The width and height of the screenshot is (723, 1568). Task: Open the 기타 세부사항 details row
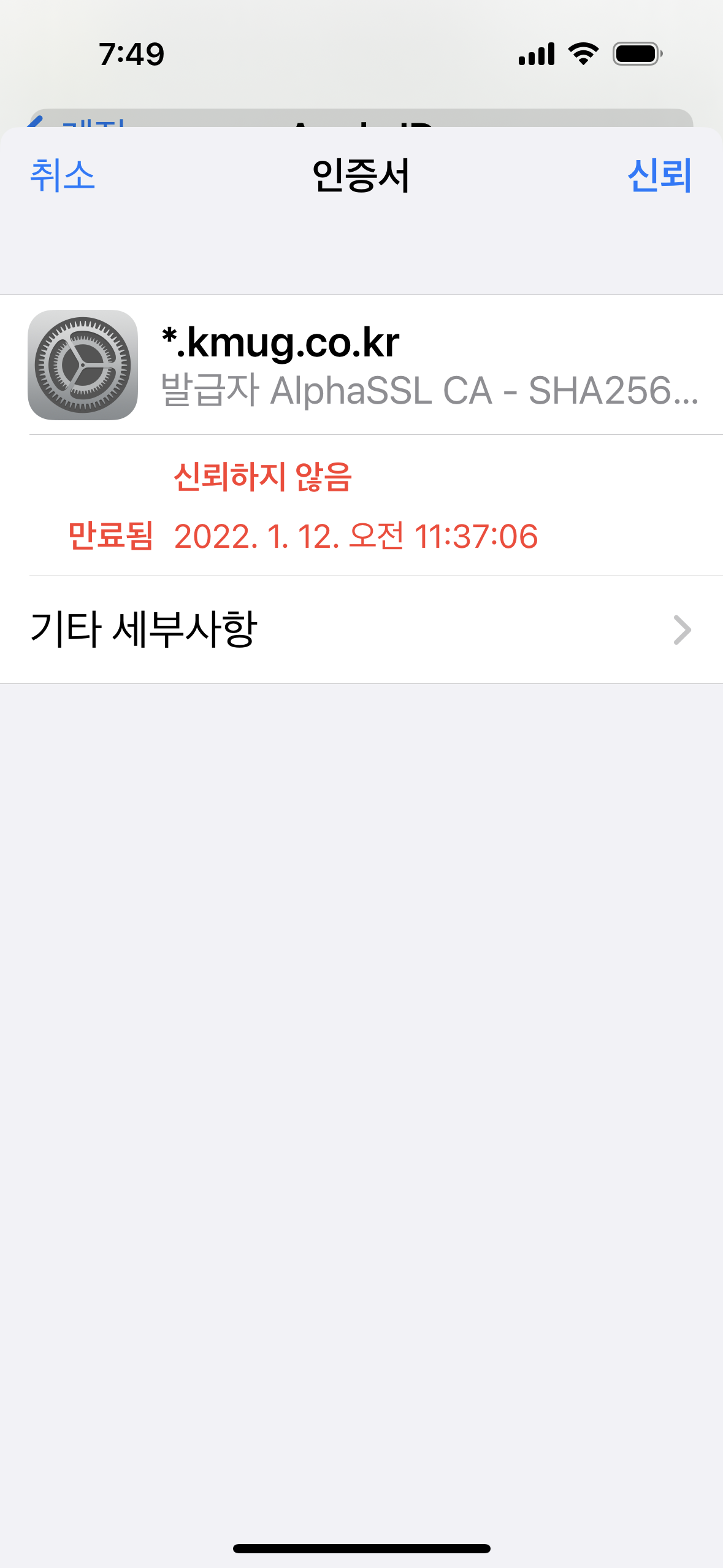[361, 629]
